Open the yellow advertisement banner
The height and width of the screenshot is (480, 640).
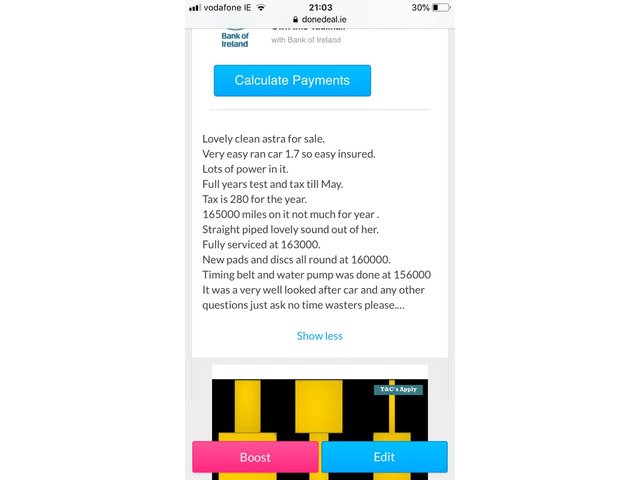(x=319, y=405)
